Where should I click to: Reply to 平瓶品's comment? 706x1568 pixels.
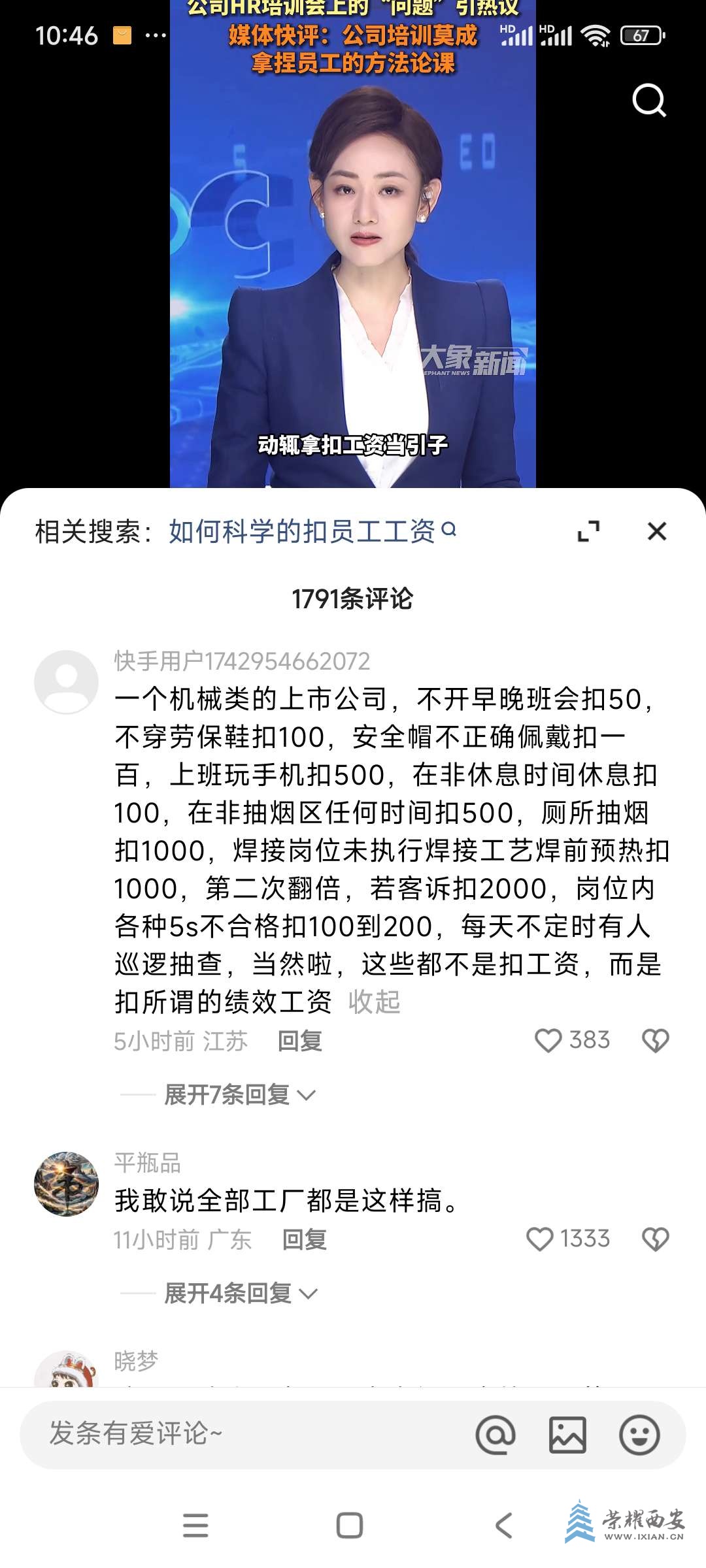(x=305, y=1239)
